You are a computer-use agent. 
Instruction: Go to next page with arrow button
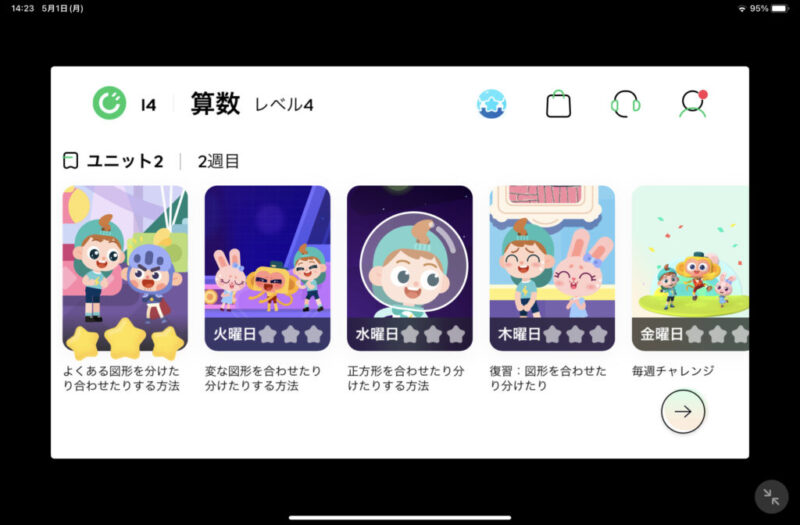click(x=683, y=410)
